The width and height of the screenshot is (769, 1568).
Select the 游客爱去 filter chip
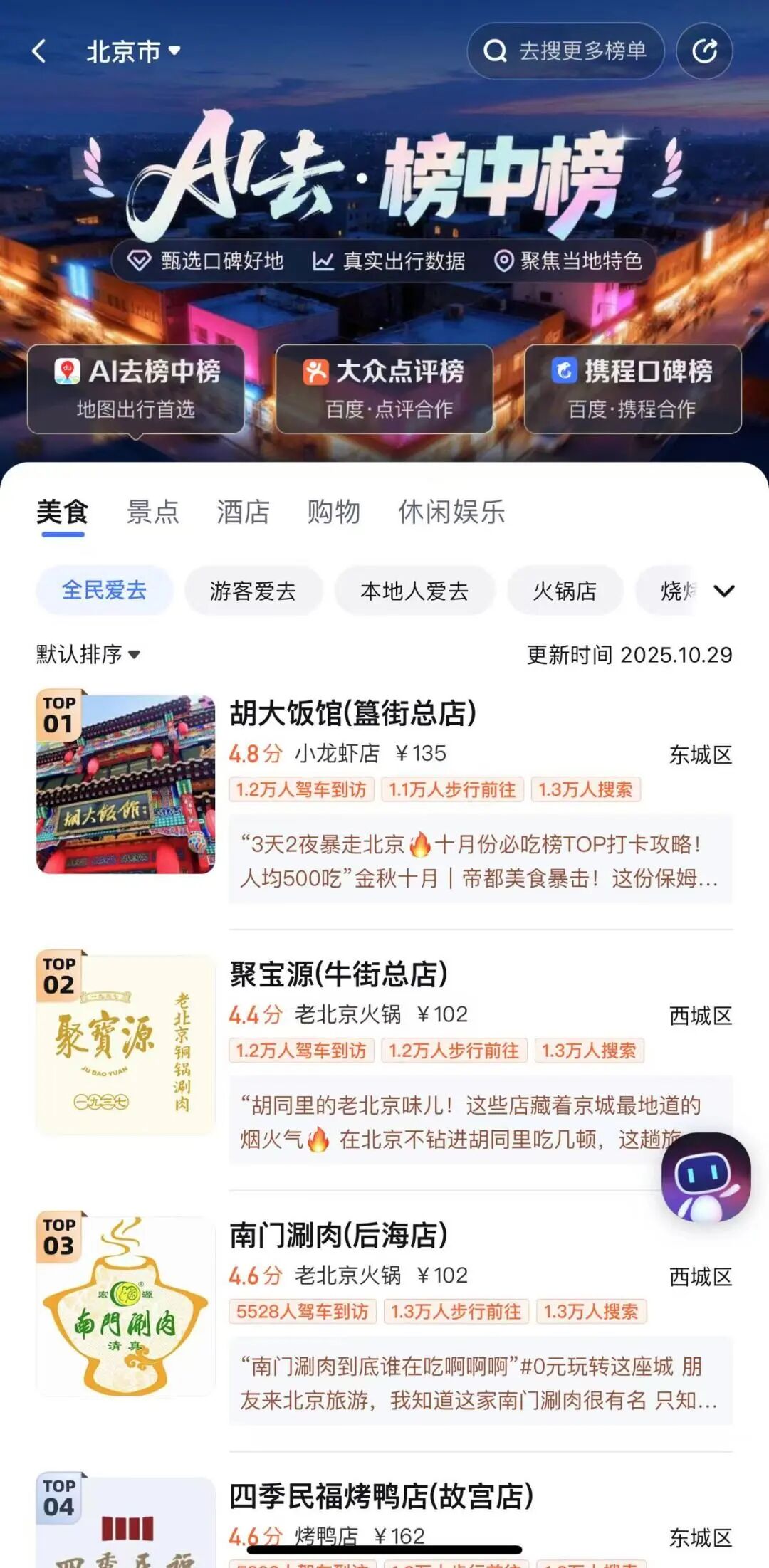point(253,591)
